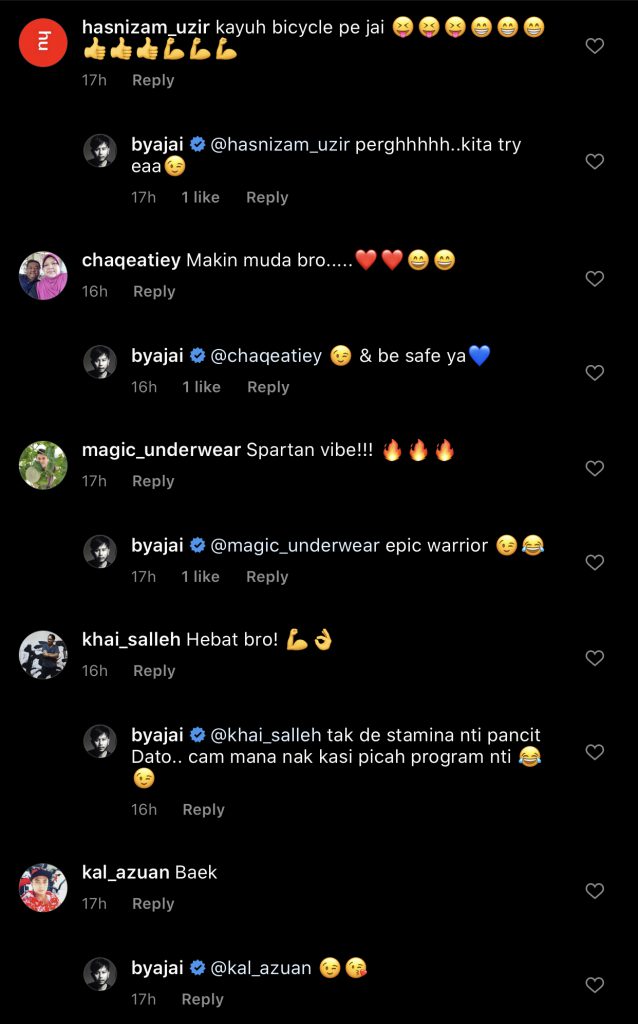Viewport: 638px width, 1024px height.
Task: Like byajai's reply to hasnizam_uzir
Action: click(x=595, y=161)
